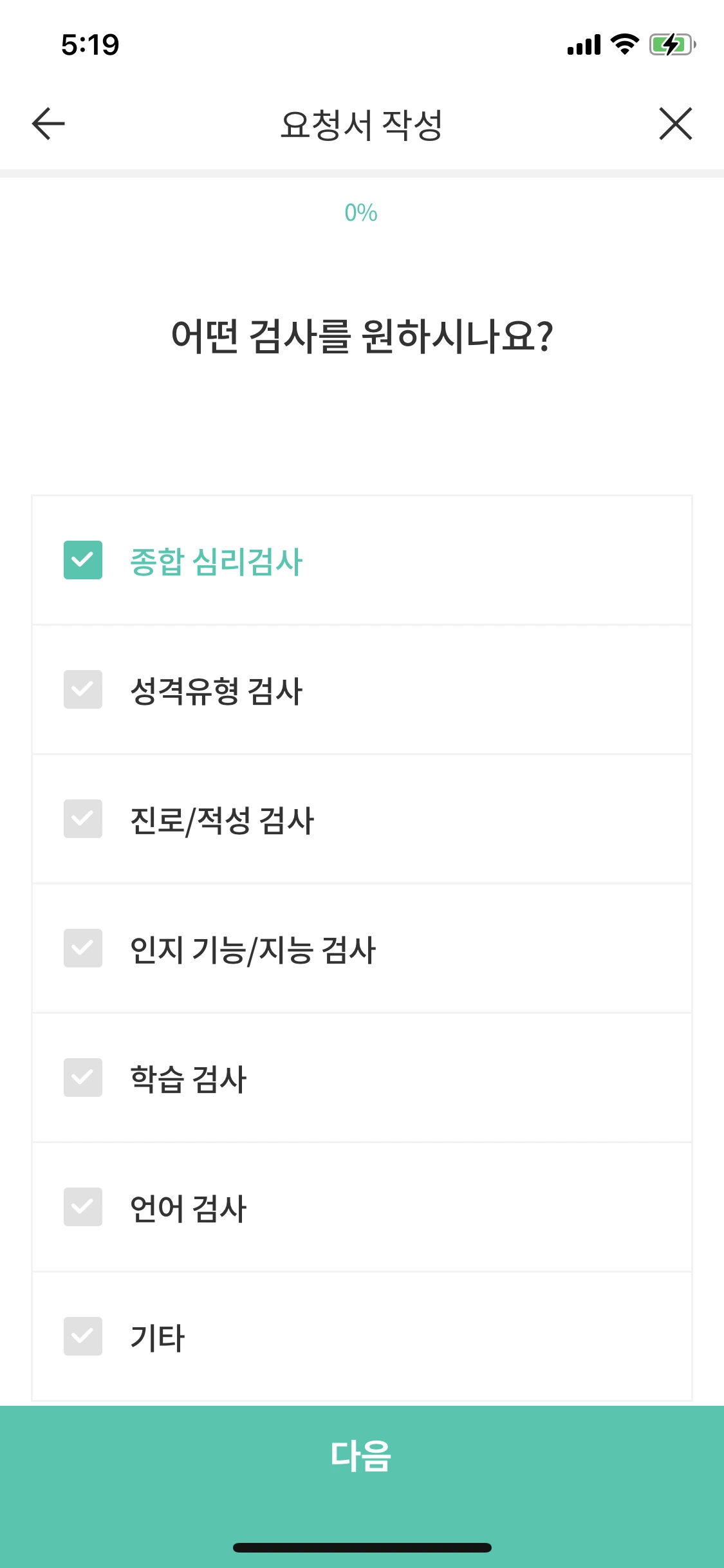Check the 성격유형 검사 checkbox
This screenshot has width=724, height=1568.
pos(83,690)
